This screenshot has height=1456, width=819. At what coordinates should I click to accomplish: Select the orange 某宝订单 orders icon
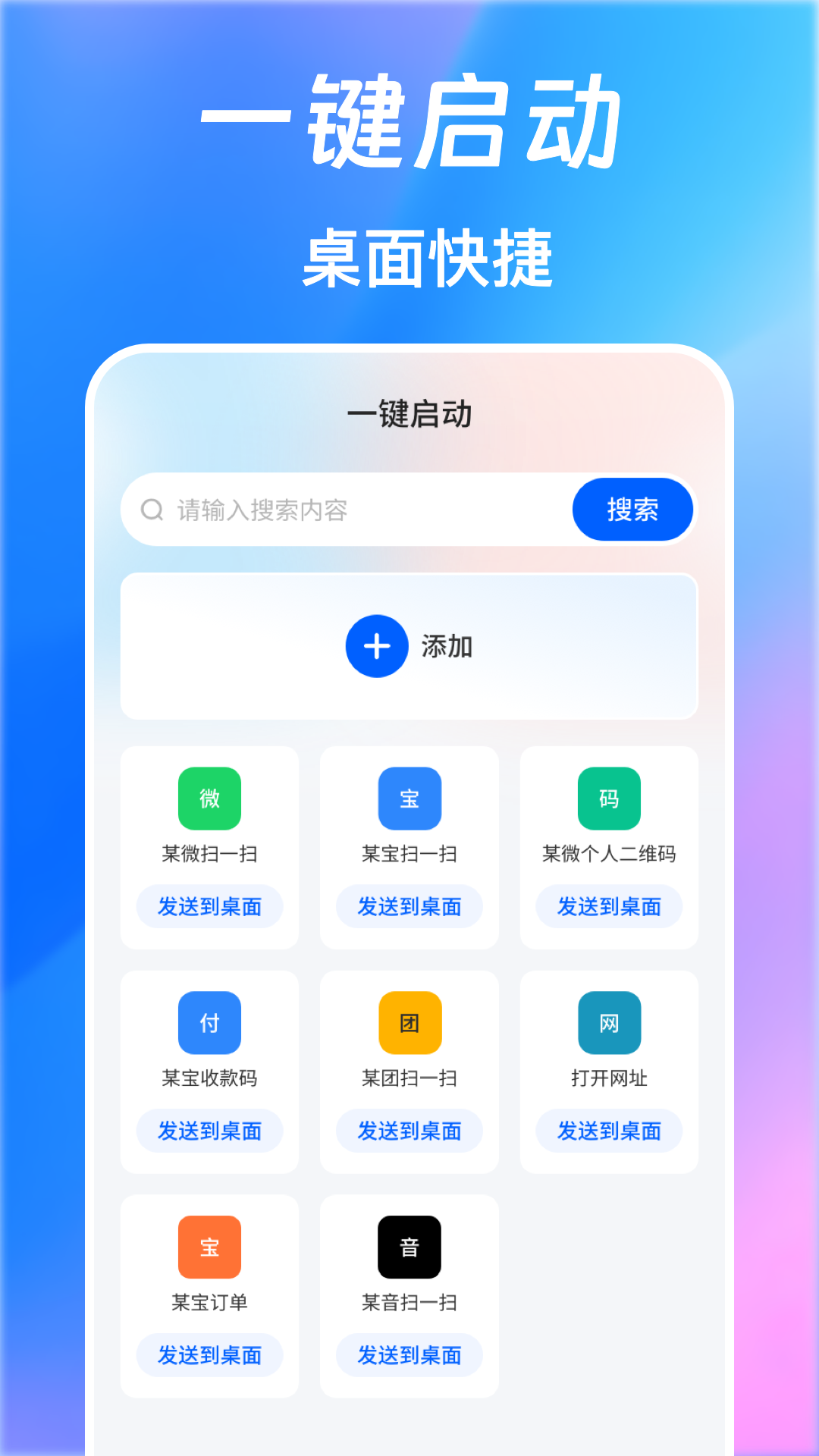click(209, 1247)
